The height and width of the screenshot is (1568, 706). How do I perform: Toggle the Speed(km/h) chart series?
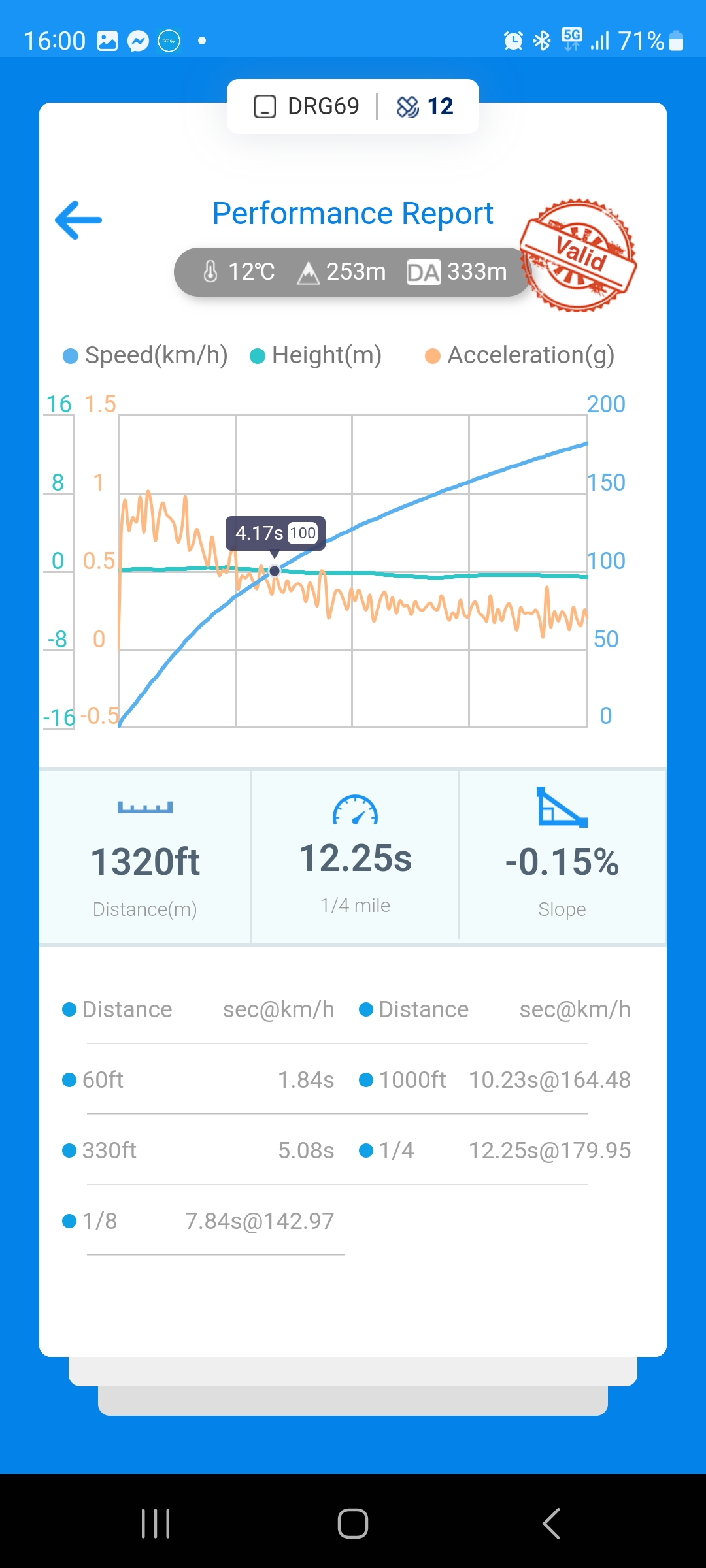point(145,355)
